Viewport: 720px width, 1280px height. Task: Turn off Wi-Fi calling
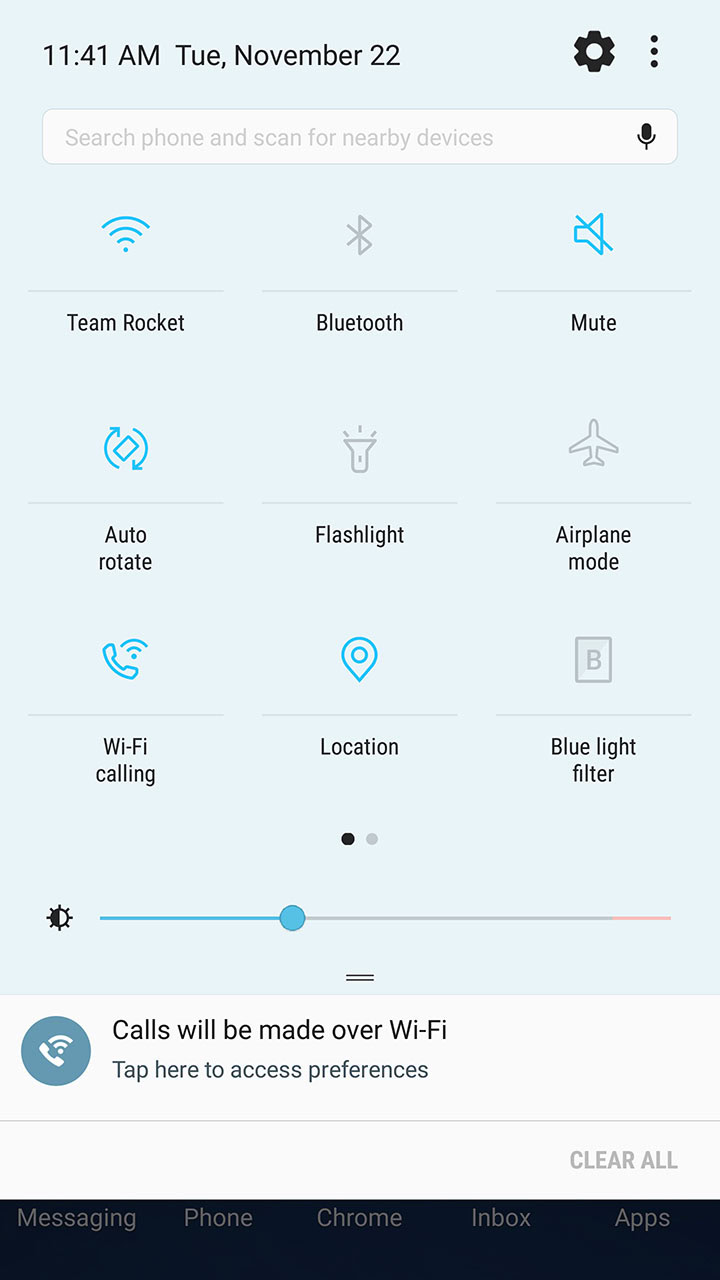pyautogui.click(x=126, y=659)
